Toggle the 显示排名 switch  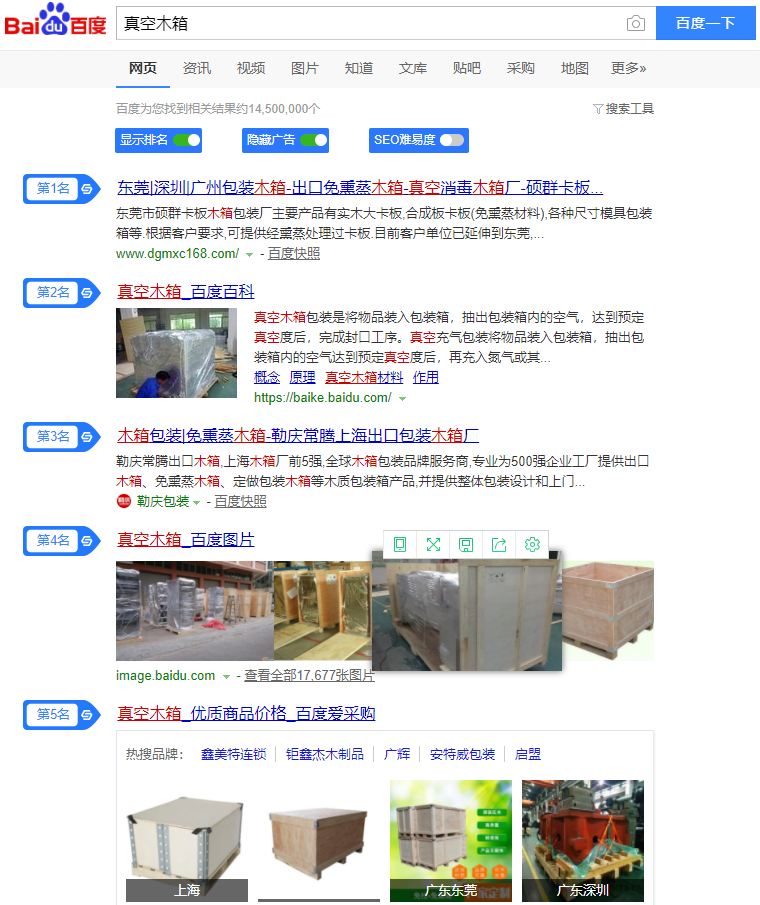tap(186, 140)
